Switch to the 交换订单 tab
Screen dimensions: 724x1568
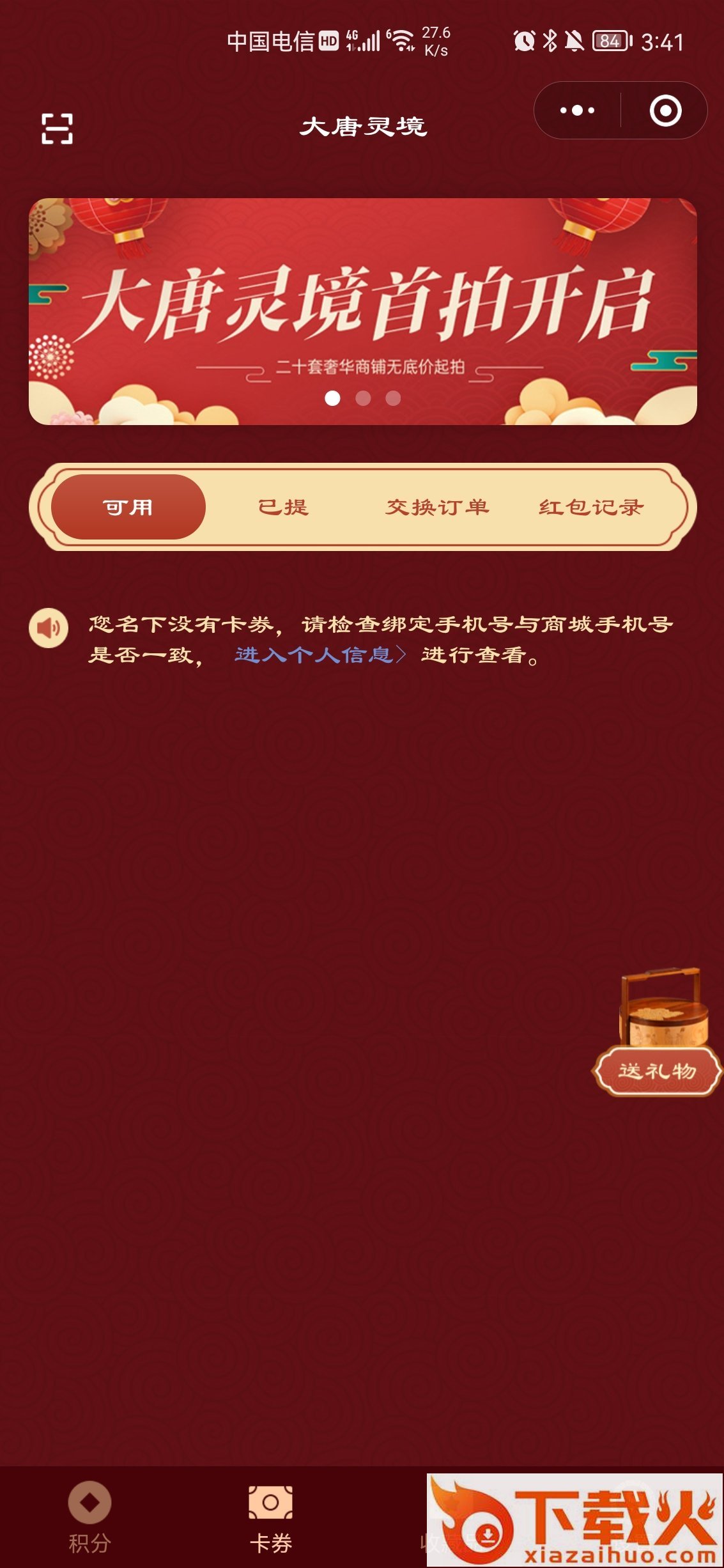point(437,507)
